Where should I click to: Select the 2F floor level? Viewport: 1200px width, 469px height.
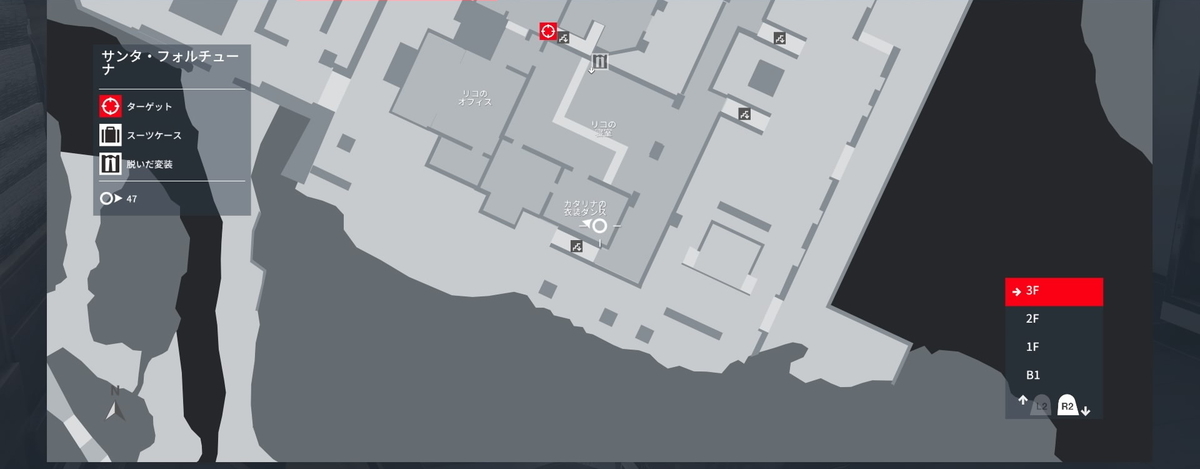[1053, 319]
